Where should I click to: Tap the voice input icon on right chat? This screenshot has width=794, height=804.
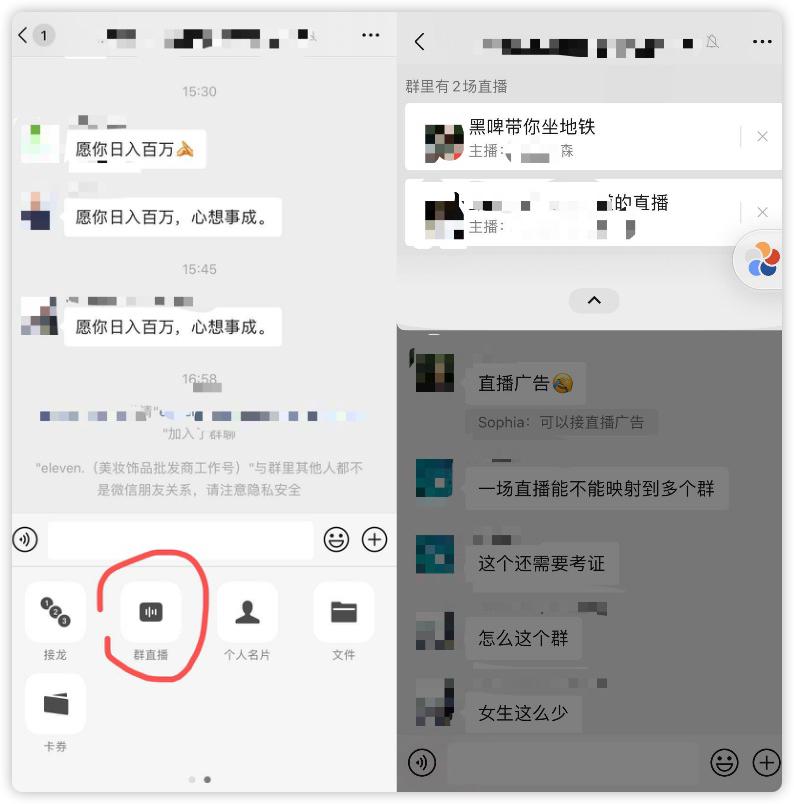pyautogui.click(x=422, y=762)
